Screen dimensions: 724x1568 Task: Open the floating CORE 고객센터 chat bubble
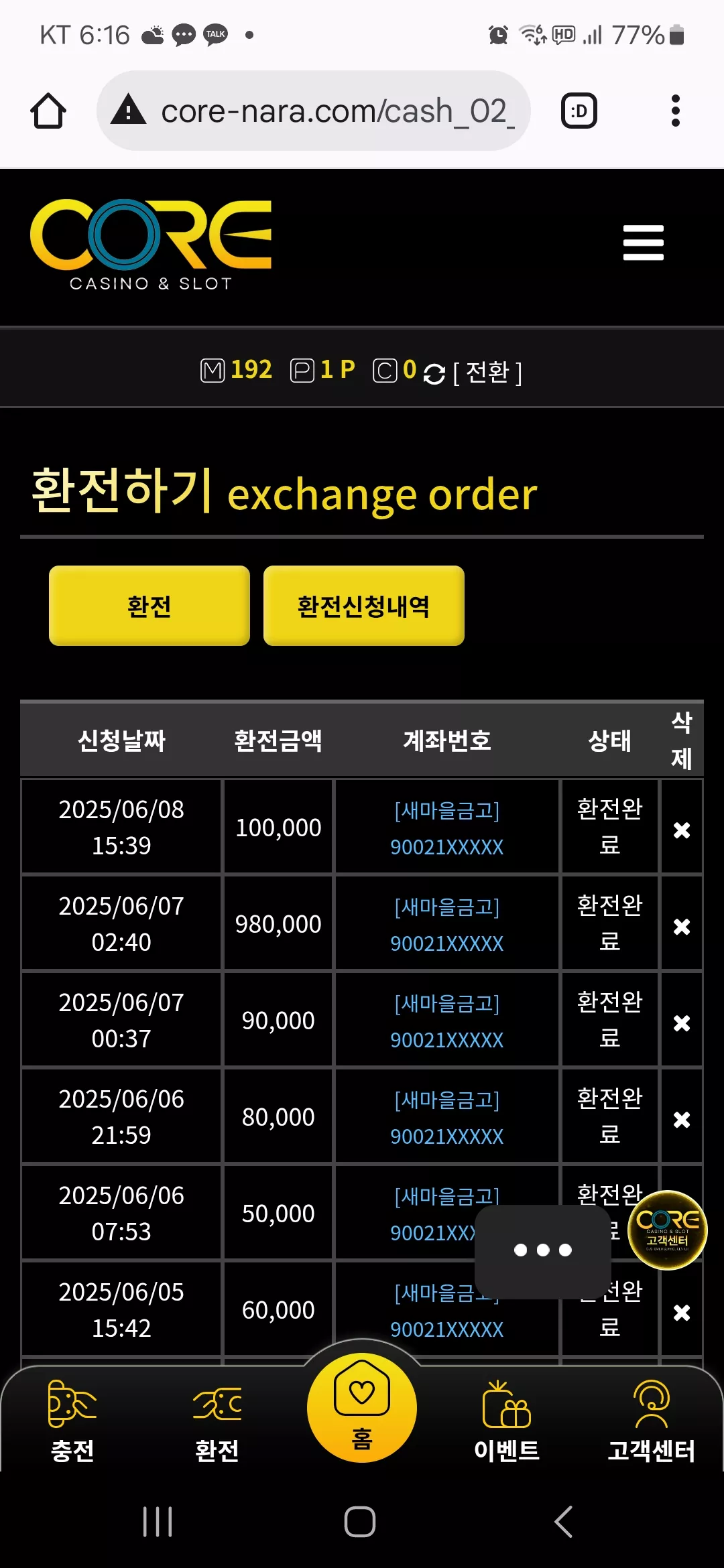click(668, 1230)
